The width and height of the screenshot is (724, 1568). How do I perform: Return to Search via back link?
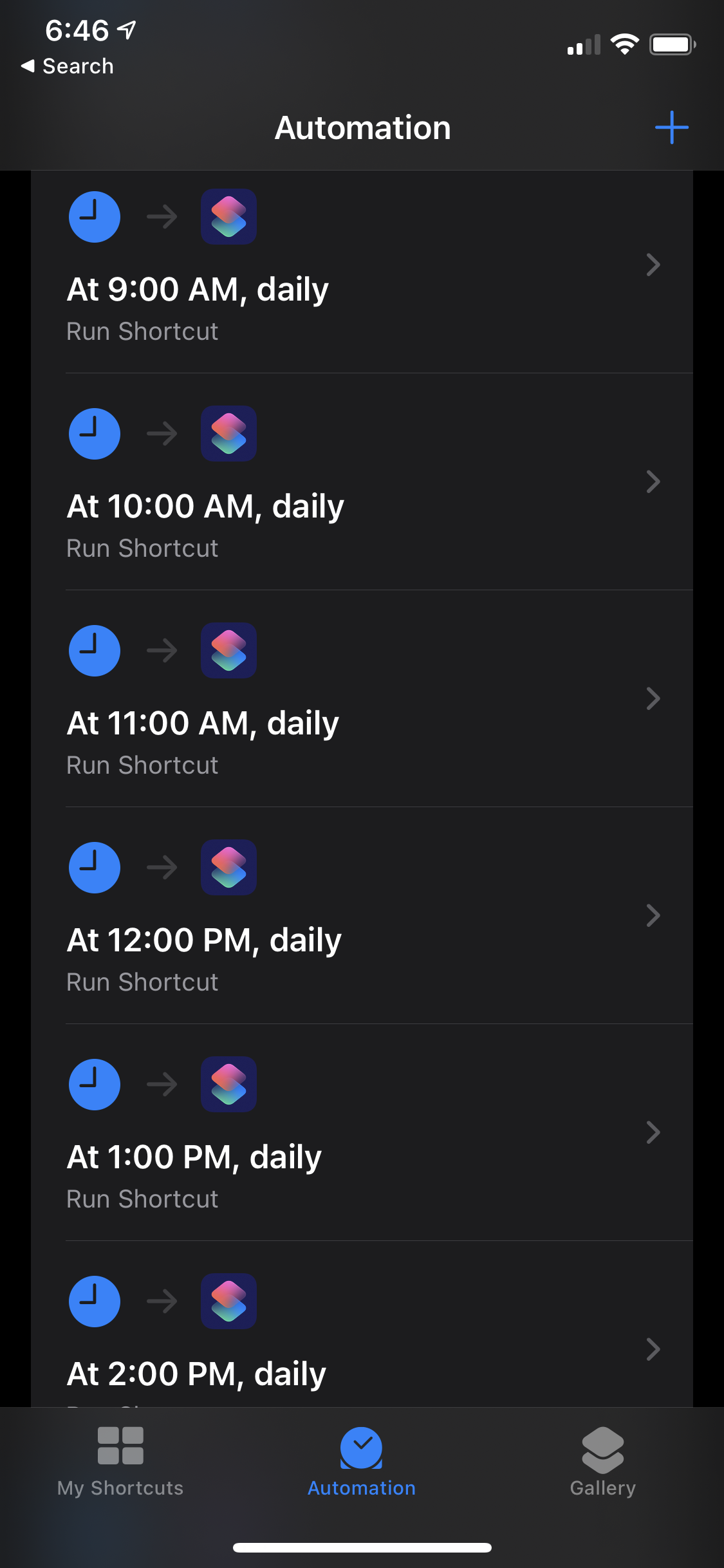point(67,66)
